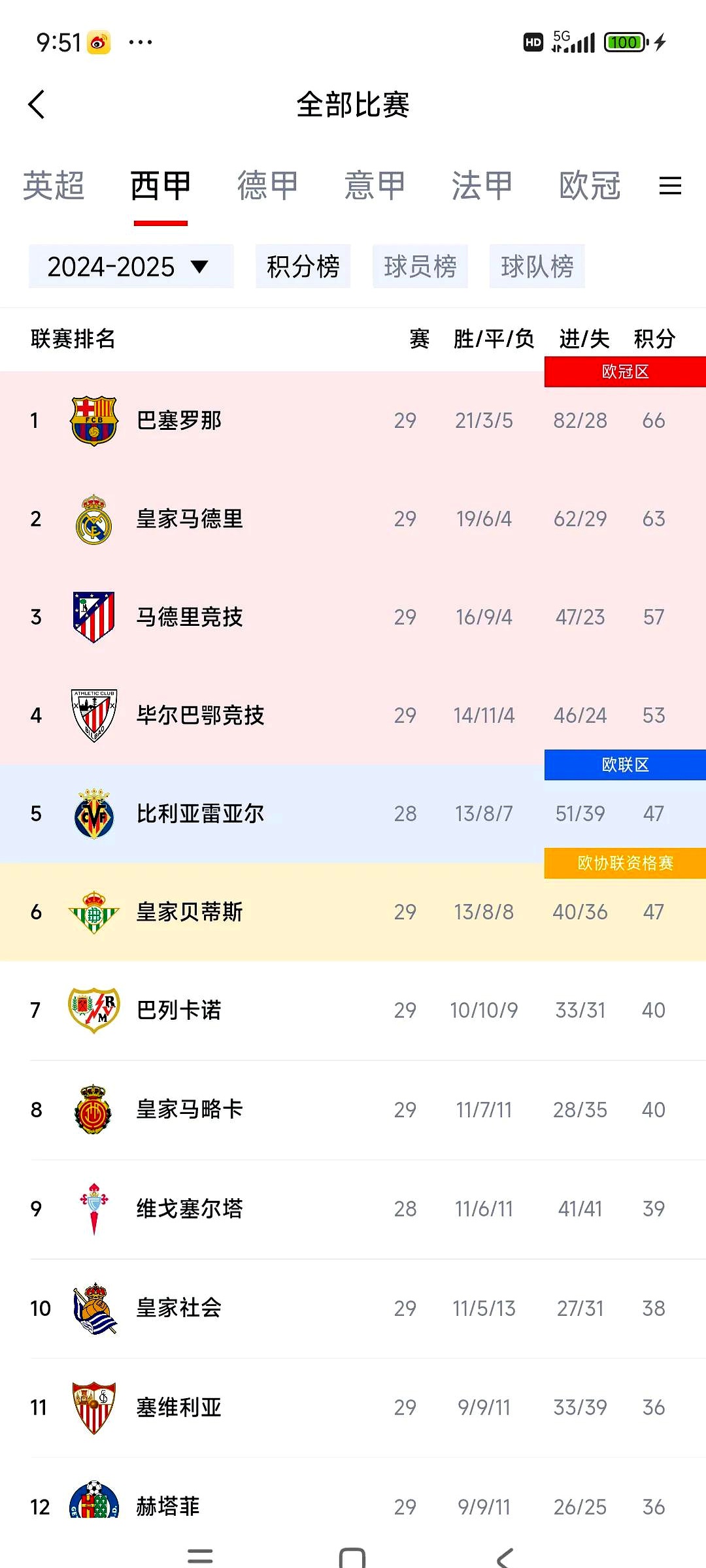Open the 毕尔巴鄂竞技 team row
The height and width of the screenshot is (1568, 706).
(x=200, y=715)
